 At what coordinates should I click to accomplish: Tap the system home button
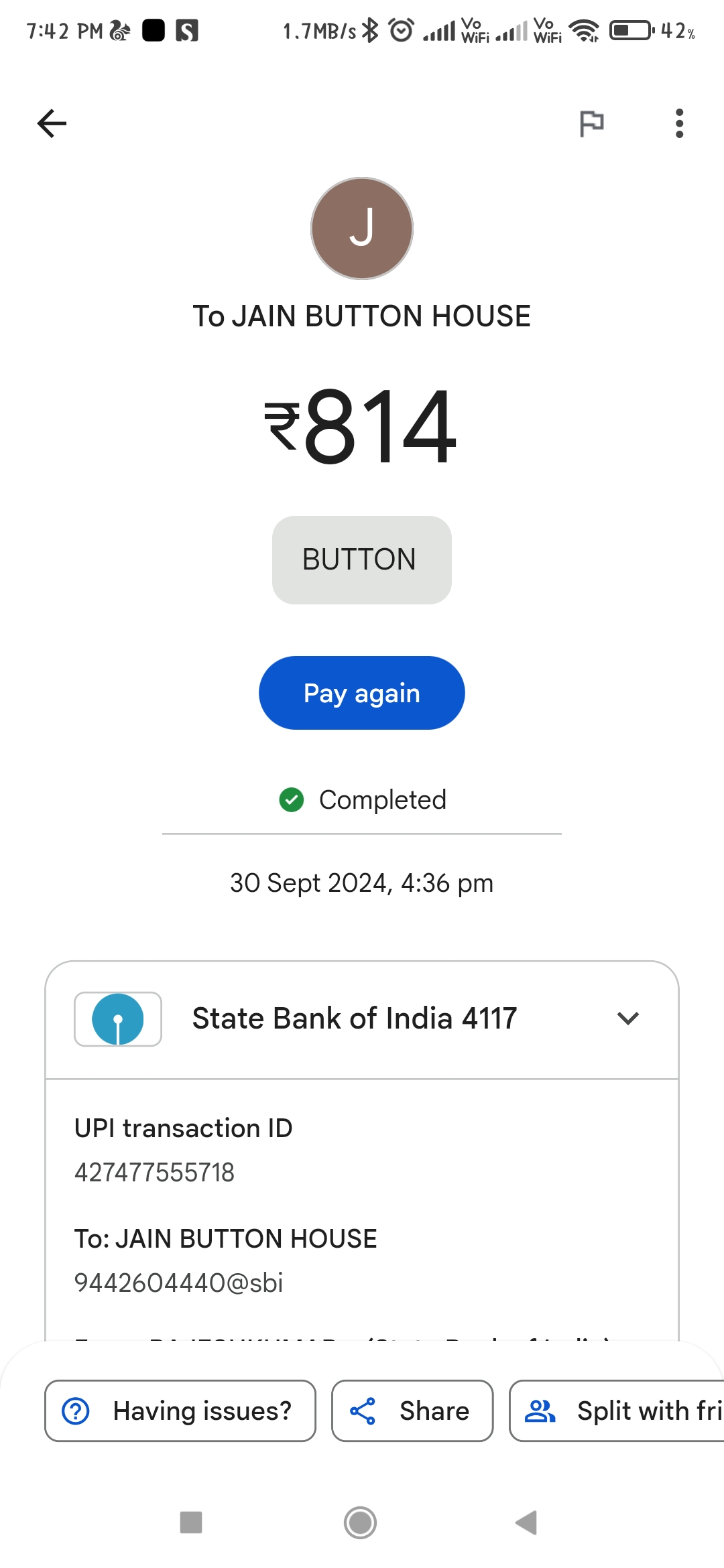[x=360, y=1522]
